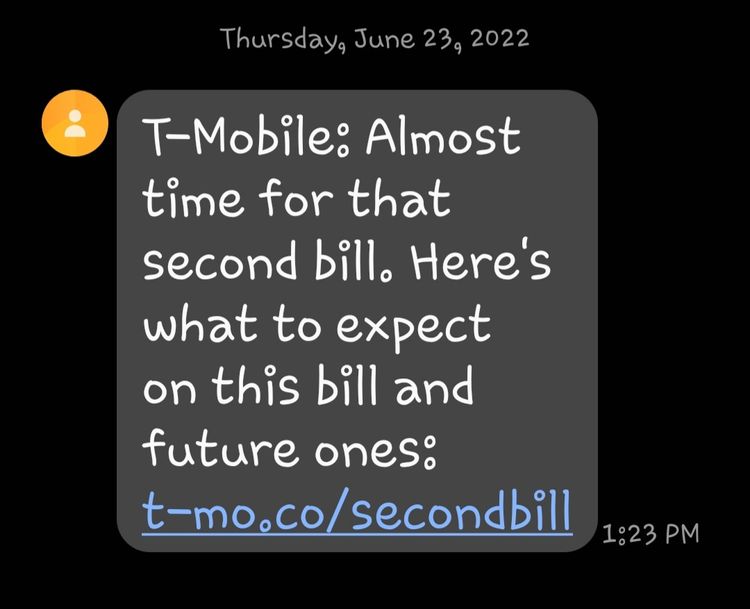The height and width of the screenshot is (609, 750).
Task: Tap the sender's contact avatar
Action: (x=74, y=123)
